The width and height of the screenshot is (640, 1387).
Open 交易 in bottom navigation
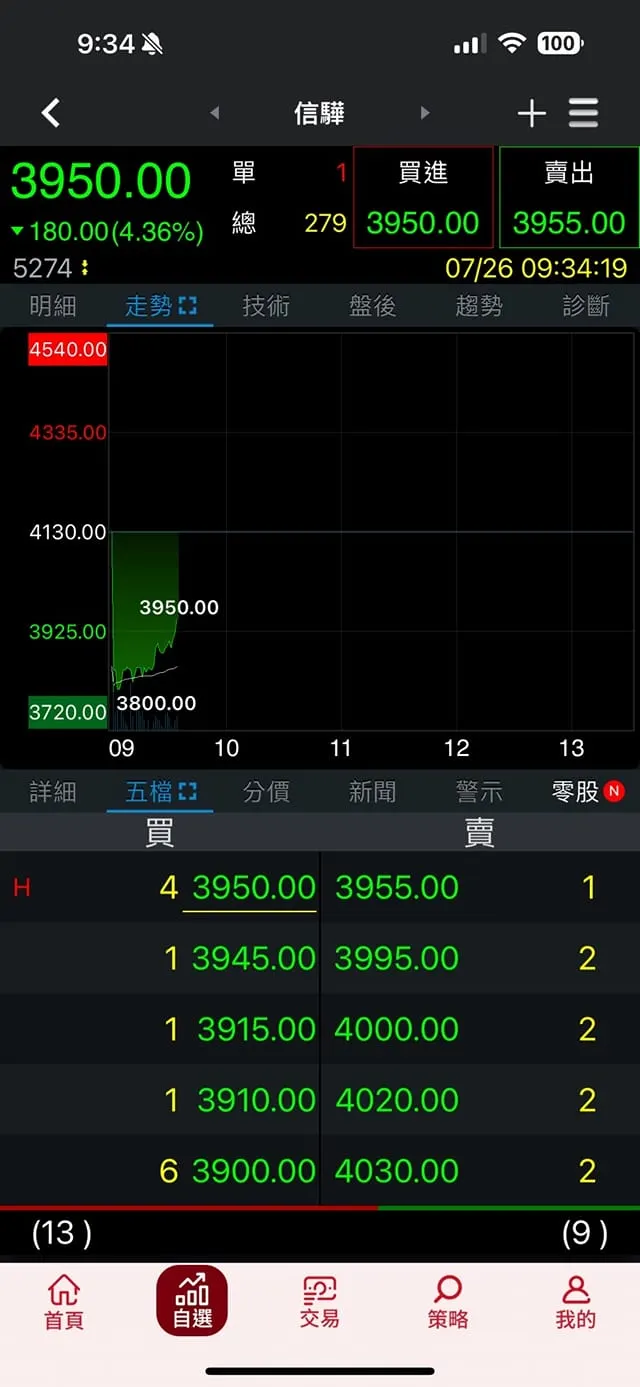[320, 1302]
